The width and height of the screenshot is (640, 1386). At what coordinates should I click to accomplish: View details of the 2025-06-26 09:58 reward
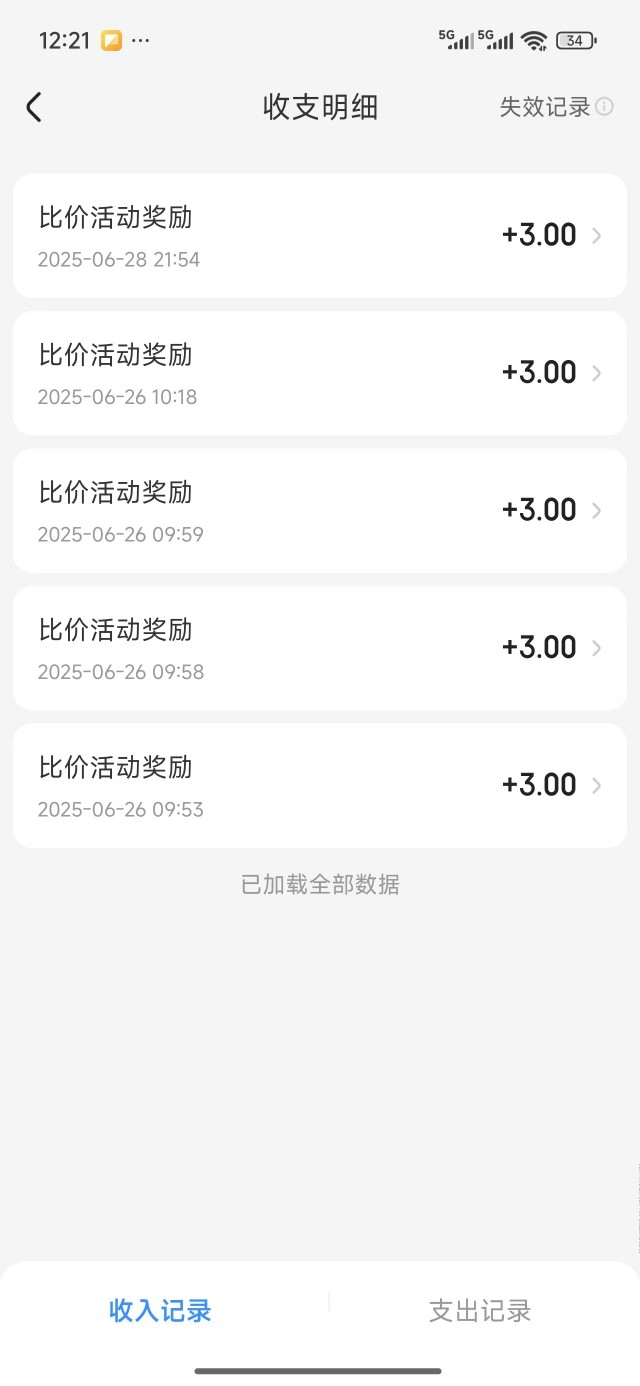[320, 648]
